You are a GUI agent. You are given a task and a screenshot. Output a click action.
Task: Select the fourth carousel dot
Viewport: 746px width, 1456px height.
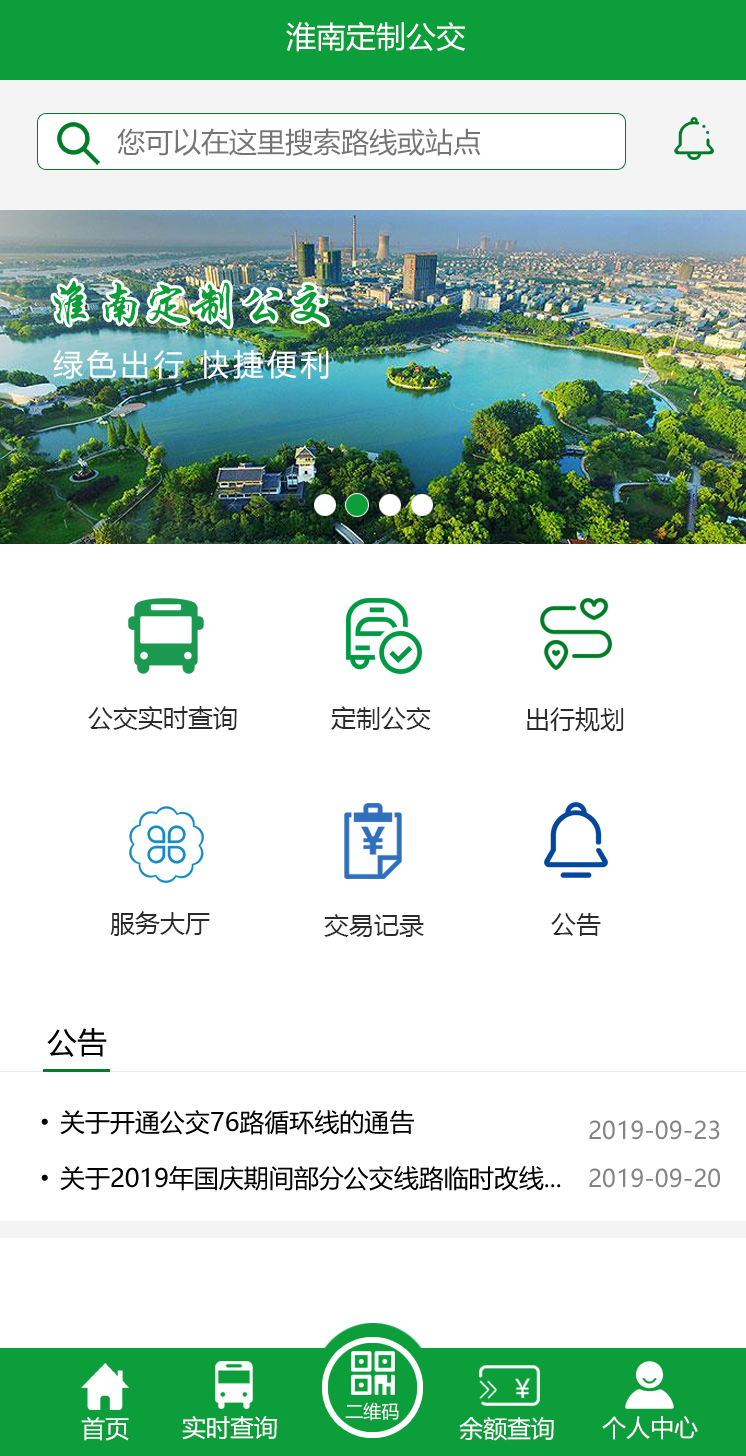point(421,506)
